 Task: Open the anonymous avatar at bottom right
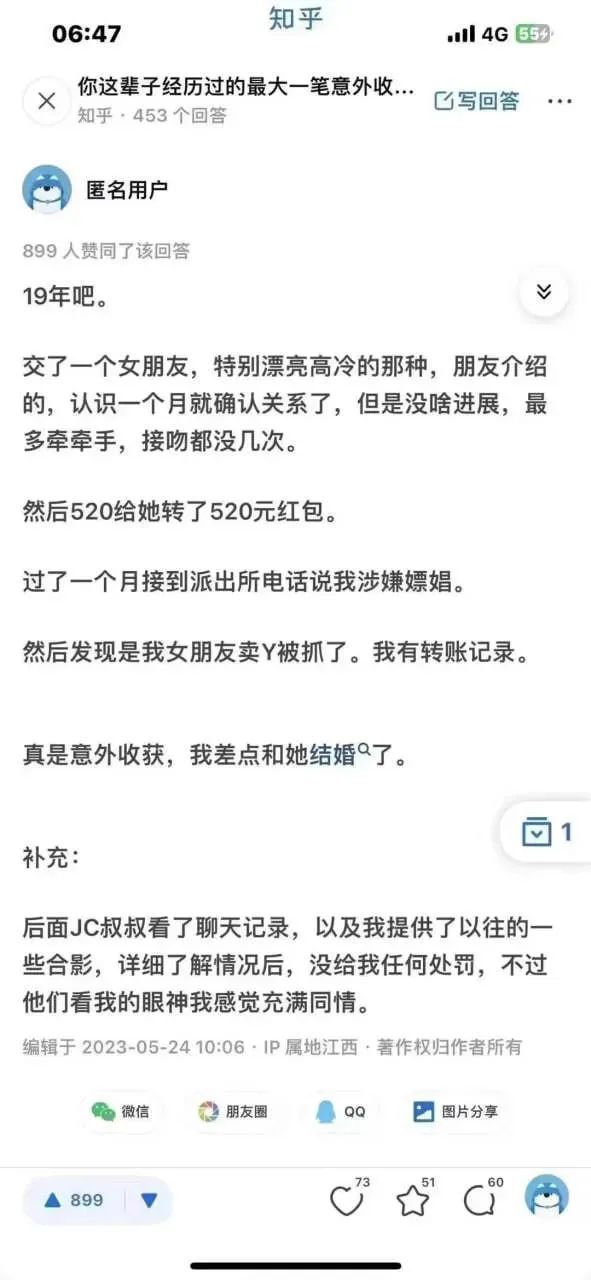click(546, 1196)
